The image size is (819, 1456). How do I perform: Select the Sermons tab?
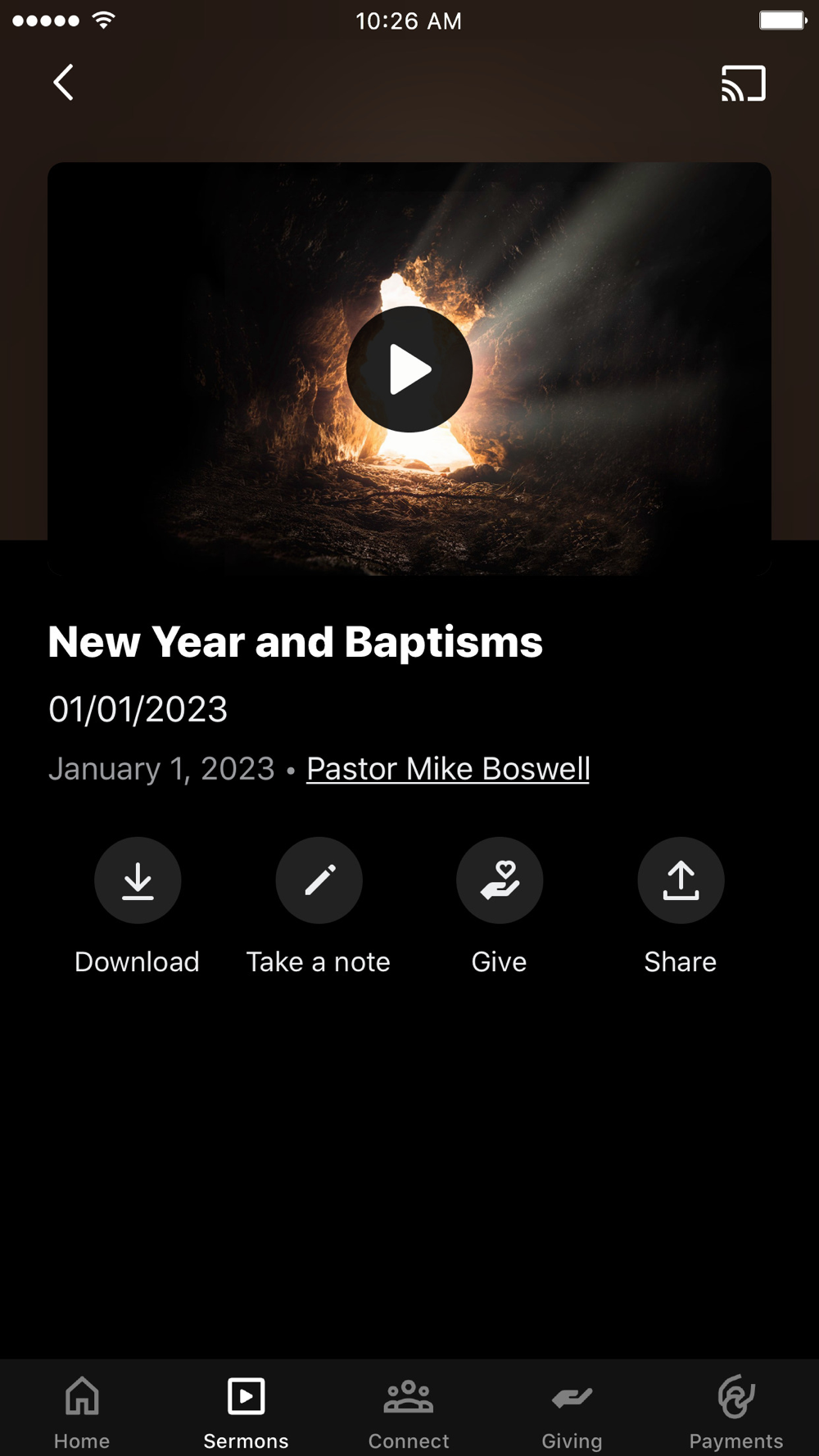tap(246, 1411)
